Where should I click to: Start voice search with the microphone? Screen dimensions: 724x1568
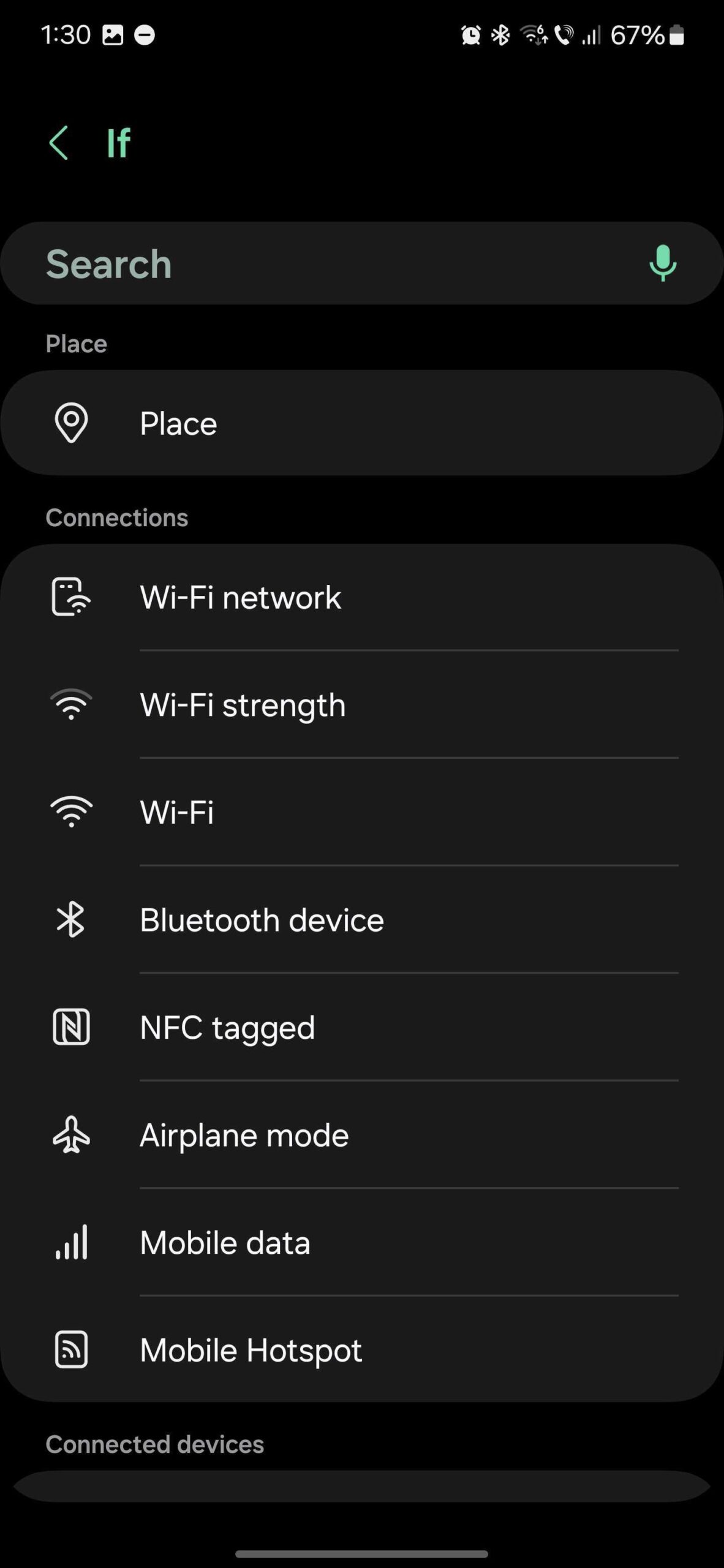(662, 263)
